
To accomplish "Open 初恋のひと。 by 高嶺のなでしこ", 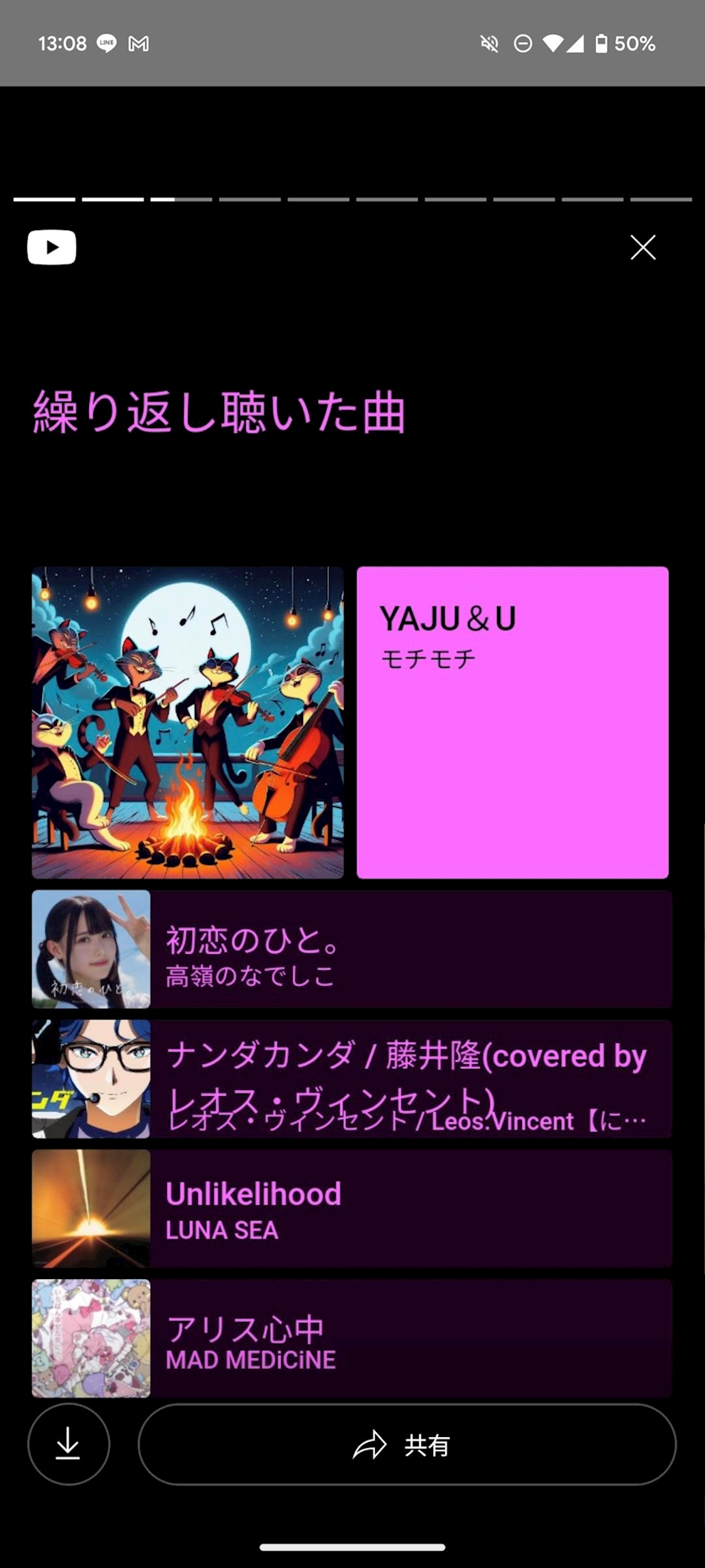I will [x=352, y=949].
